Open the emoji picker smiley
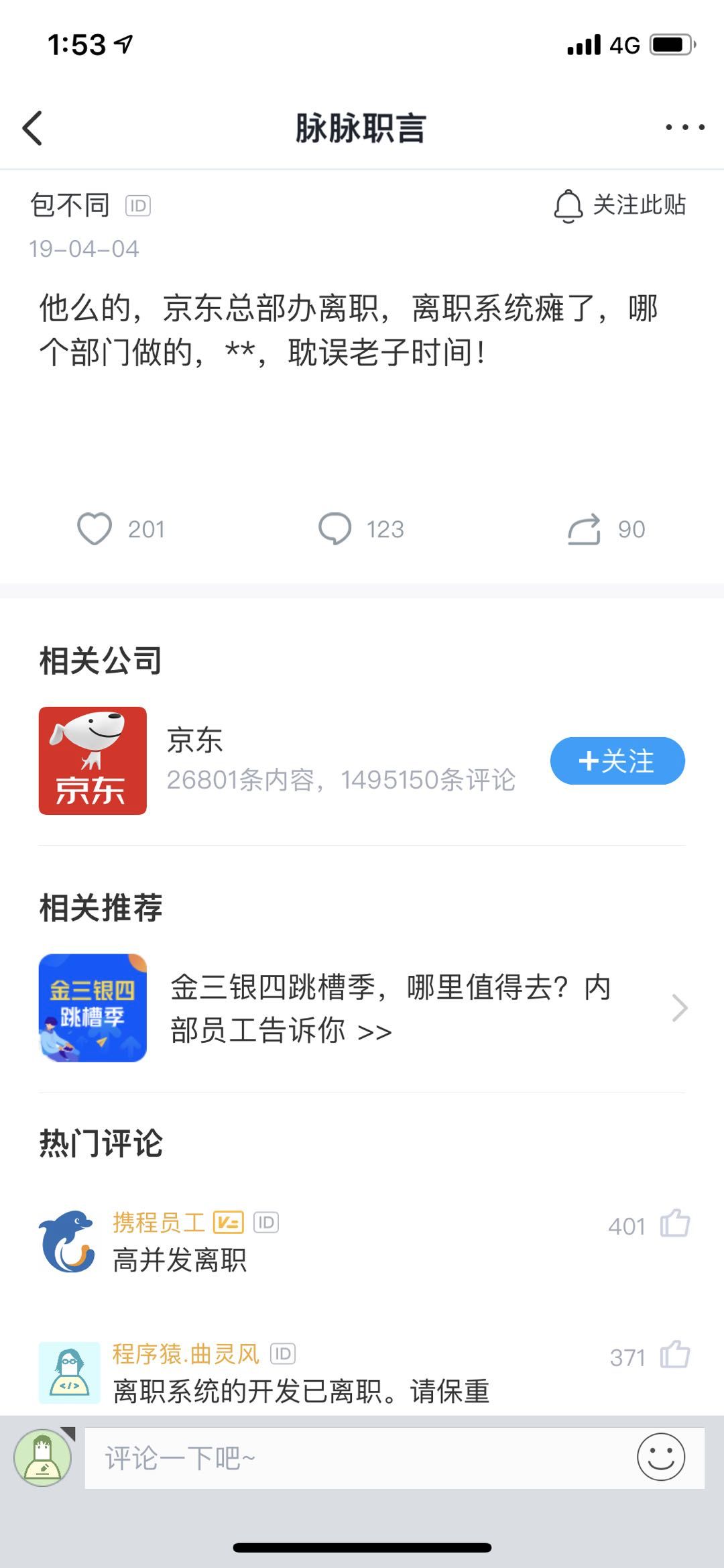724x1568 pixels. pos(660,1457)
